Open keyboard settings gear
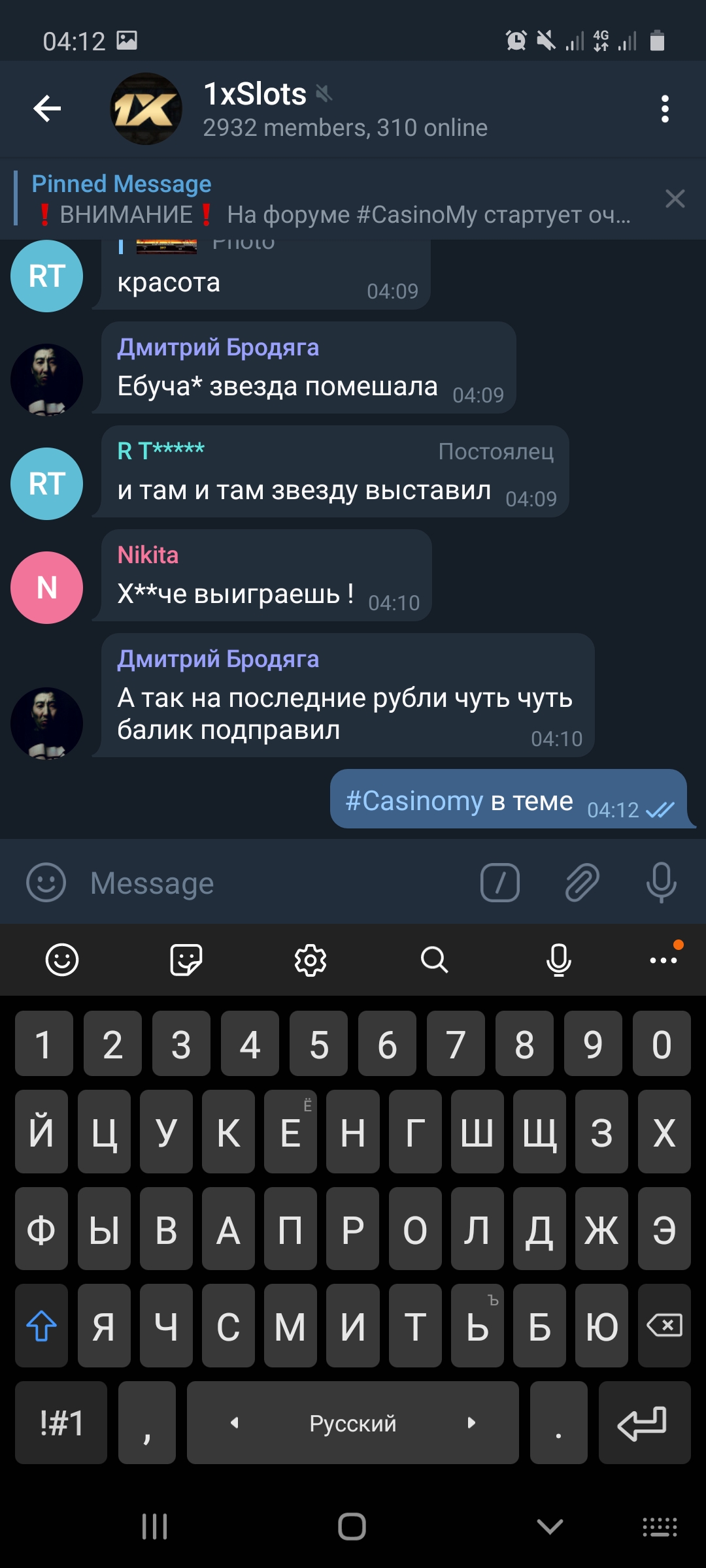The width and height of the screenshot is (706, 1568). tap(311, 960)
